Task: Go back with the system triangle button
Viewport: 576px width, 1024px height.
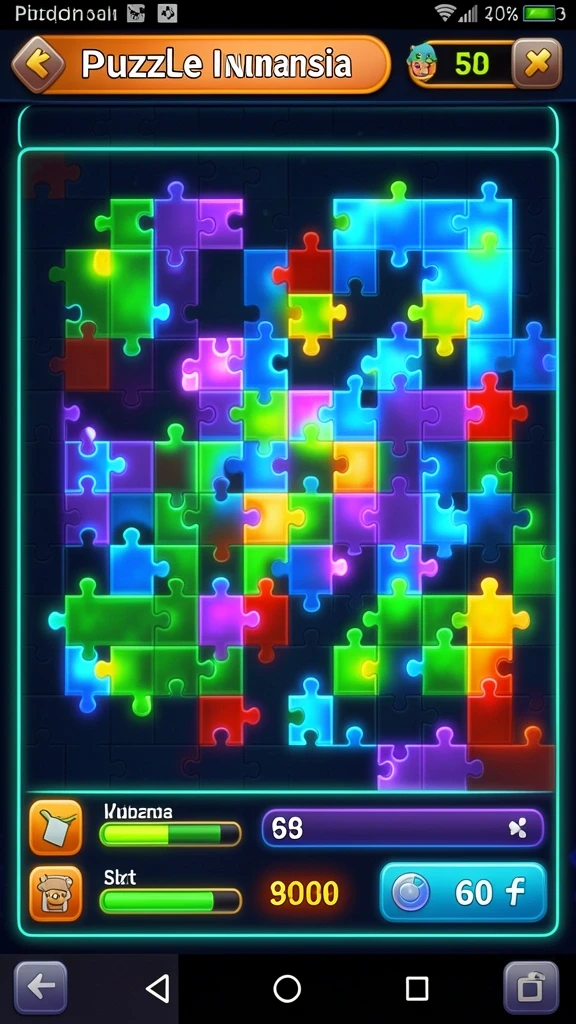Action: click(157, 988)
